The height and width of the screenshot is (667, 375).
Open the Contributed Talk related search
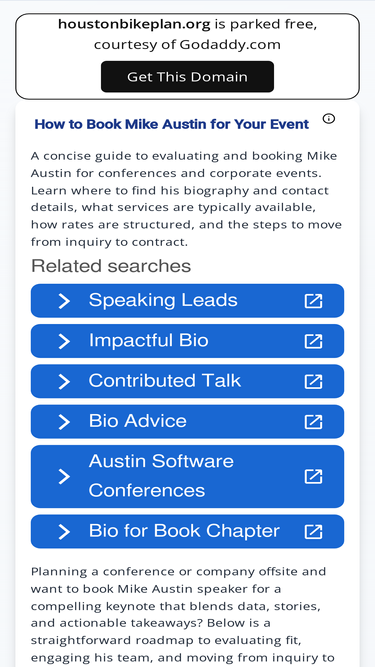coord(187,382)
